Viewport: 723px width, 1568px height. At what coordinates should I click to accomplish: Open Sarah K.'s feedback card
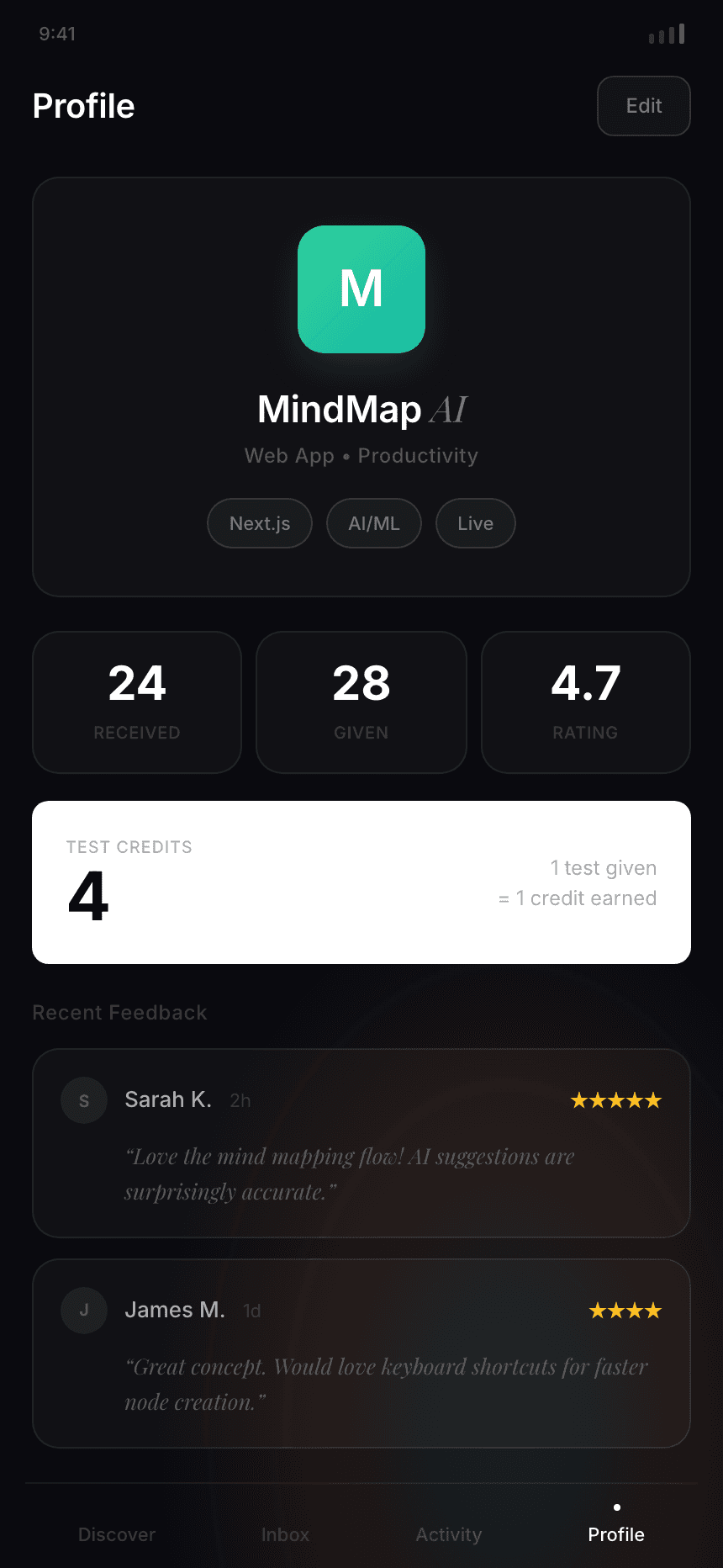pos(361,1143)
